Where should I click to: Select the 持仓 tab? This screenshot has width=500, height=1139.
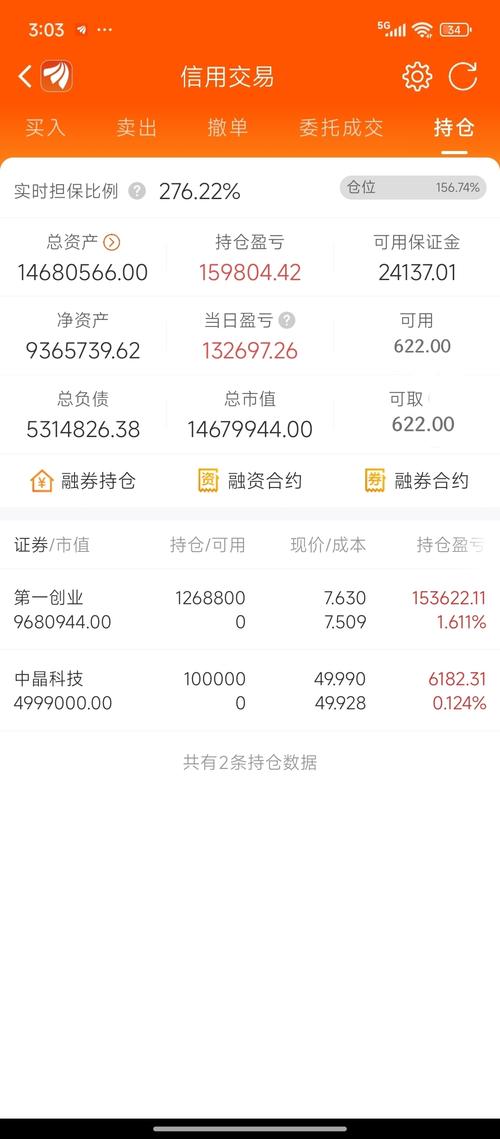pyautogui.click(x=454, y=128)
